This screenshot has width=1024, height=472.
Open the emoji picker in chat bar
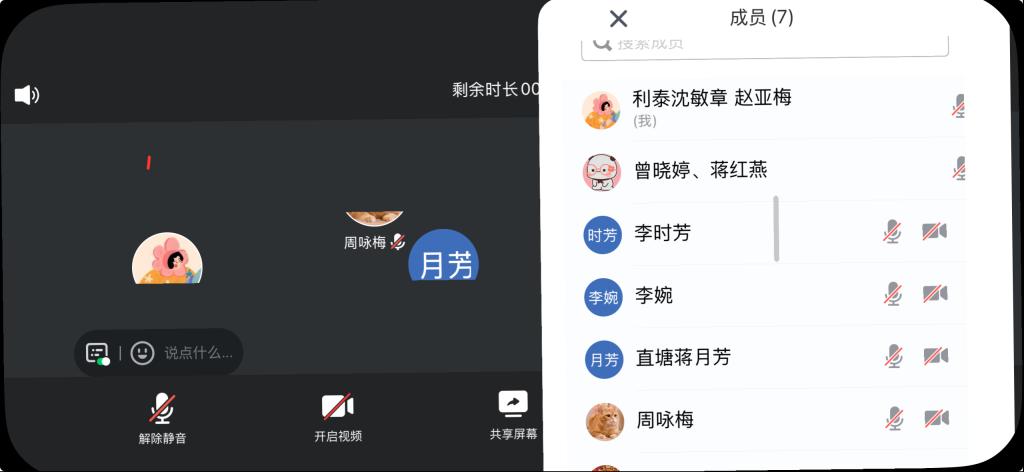click(x=143, y=352)
